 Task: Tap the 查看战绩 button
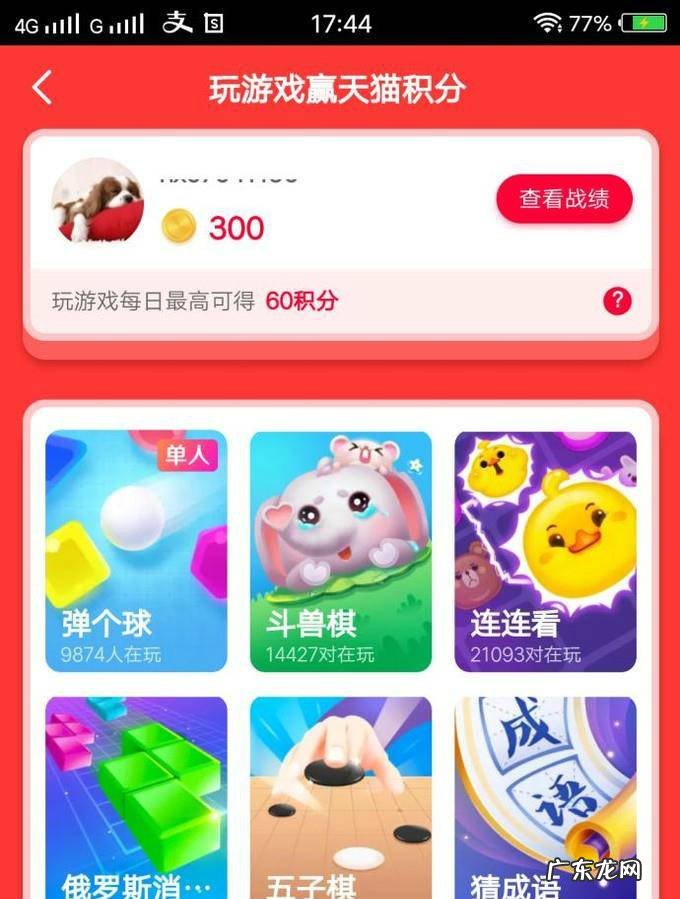point(564,199)
